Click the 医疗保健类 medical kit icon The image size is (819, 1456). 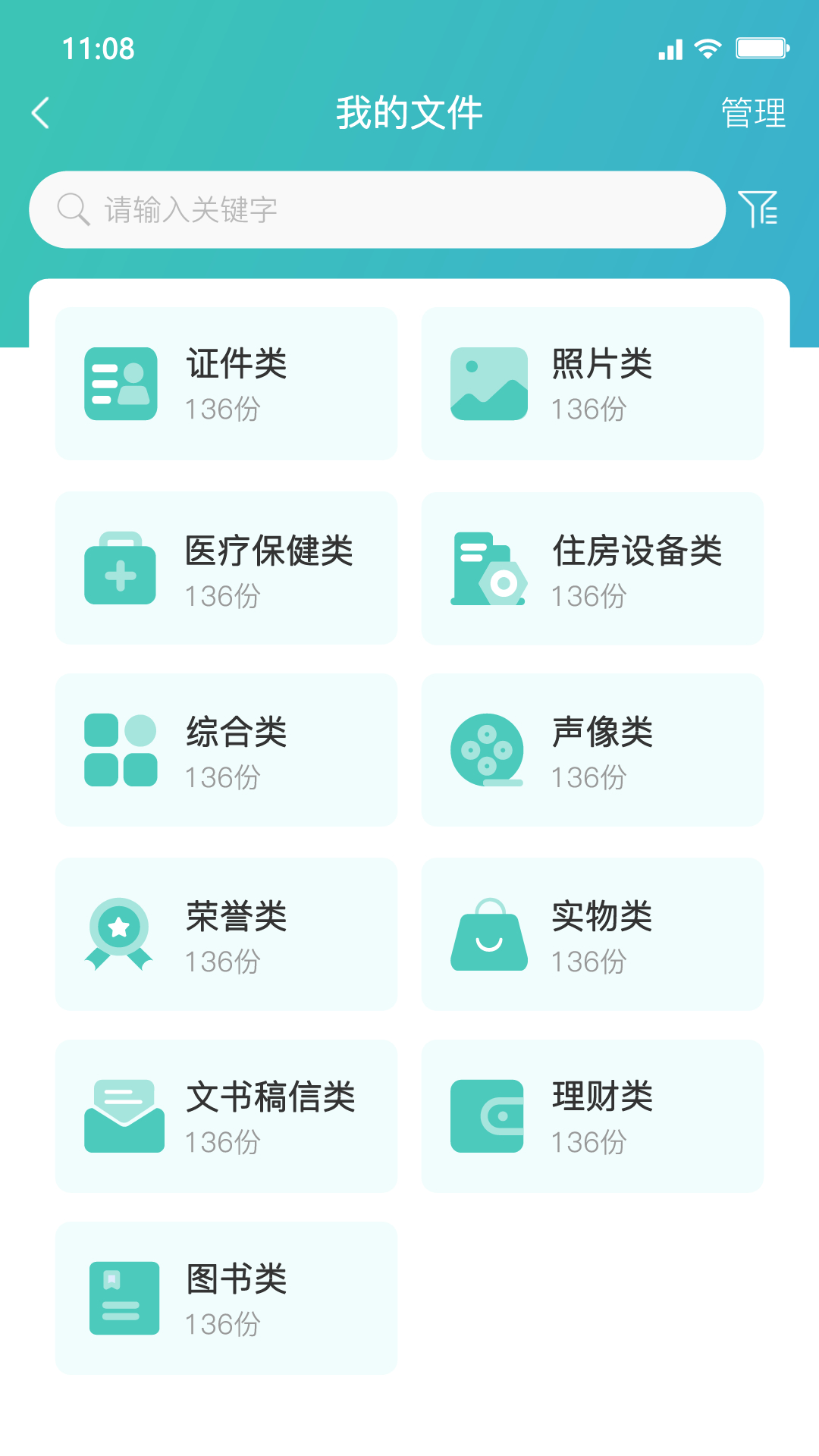click(x=121, y=568)
